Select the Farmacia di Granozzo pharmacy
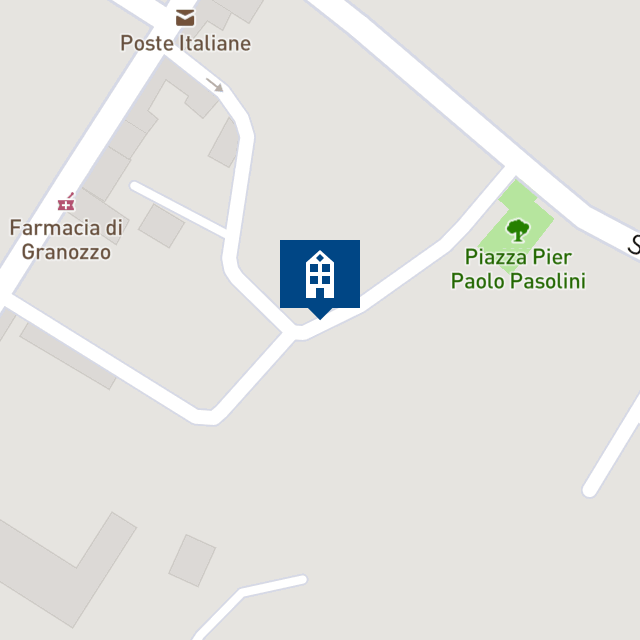This screenshot has width=640, height=640. click(x=66, y=204)
